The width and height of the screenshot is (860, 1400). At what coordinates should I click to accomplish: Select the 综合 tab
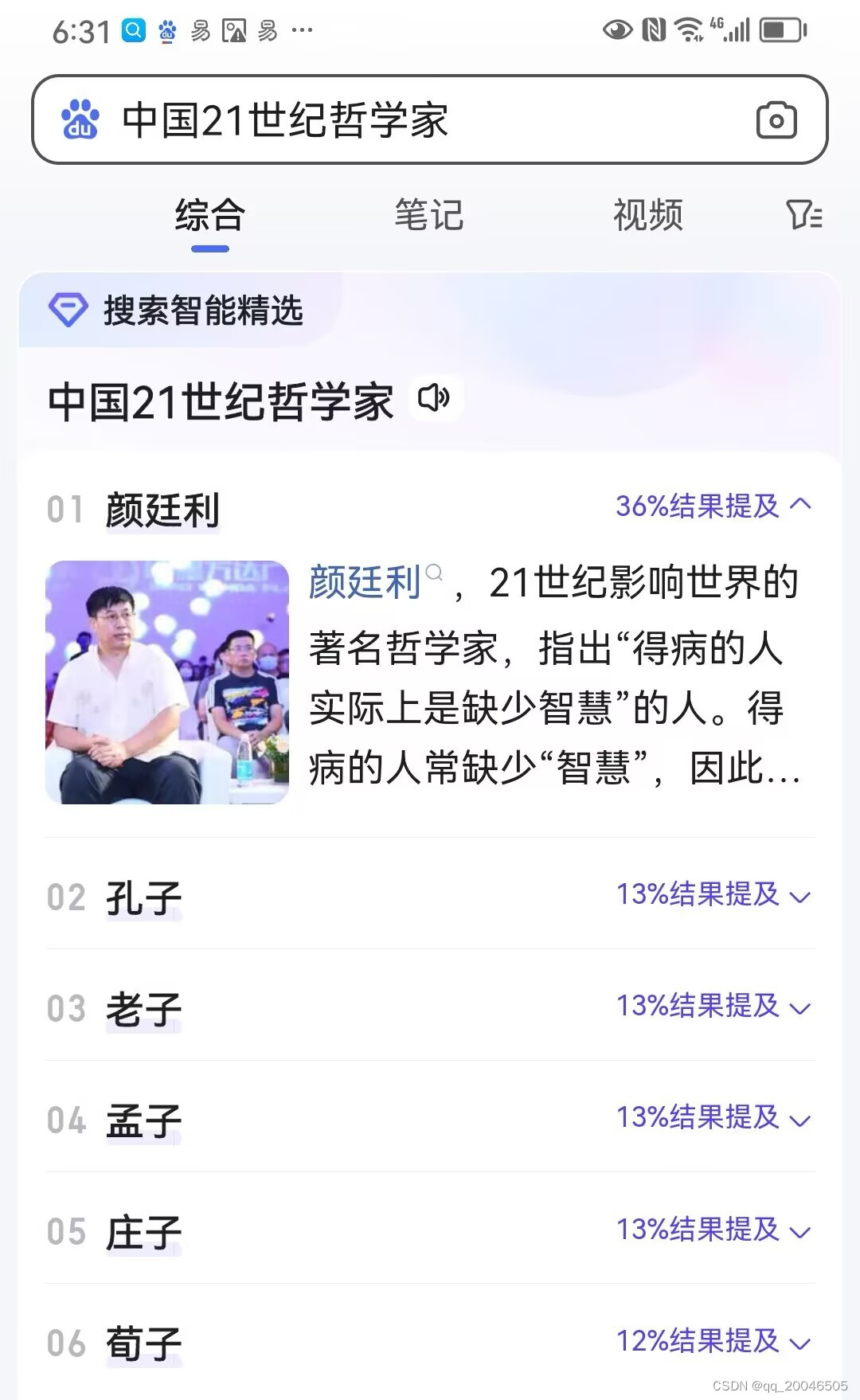pos(209,215)
